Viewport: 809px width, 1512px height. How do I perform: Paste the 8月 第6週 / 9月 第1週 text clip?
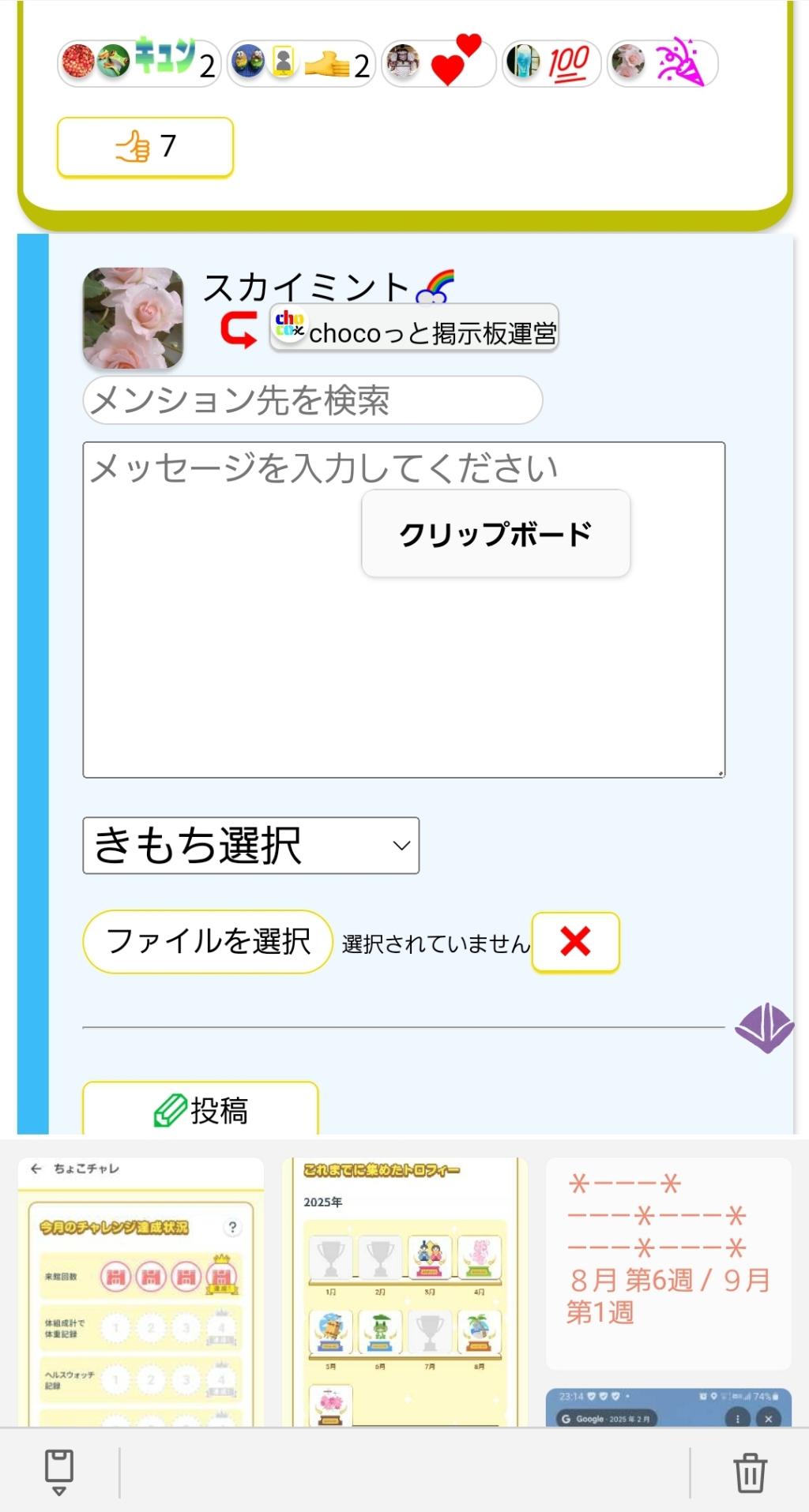pyautogui.click(x=668, y=1263)
